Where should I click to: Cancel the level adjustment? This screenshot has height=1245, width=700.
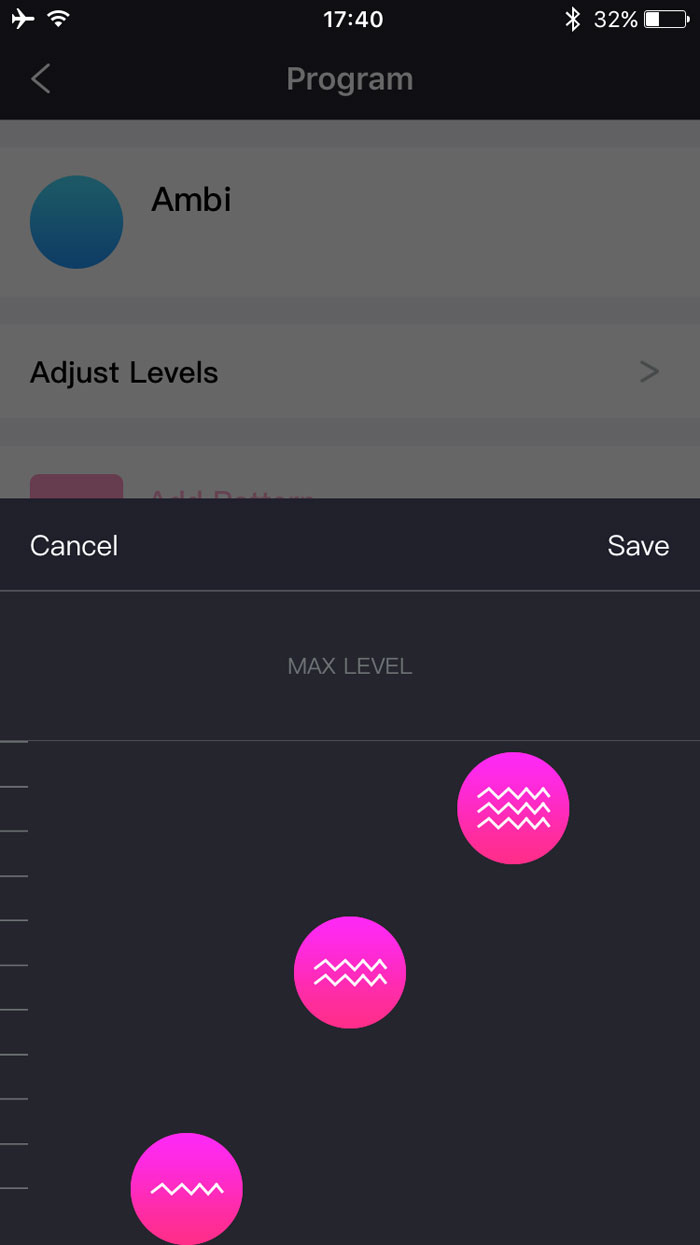[x=74, y=545]
